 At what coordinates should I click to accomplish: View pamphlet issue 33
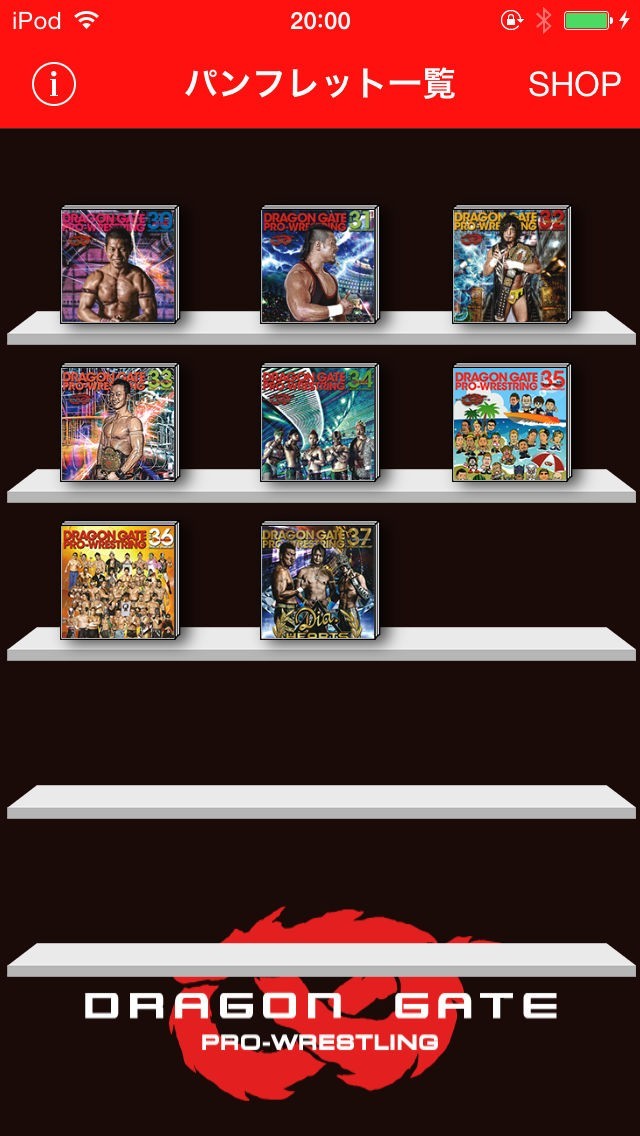120,422
